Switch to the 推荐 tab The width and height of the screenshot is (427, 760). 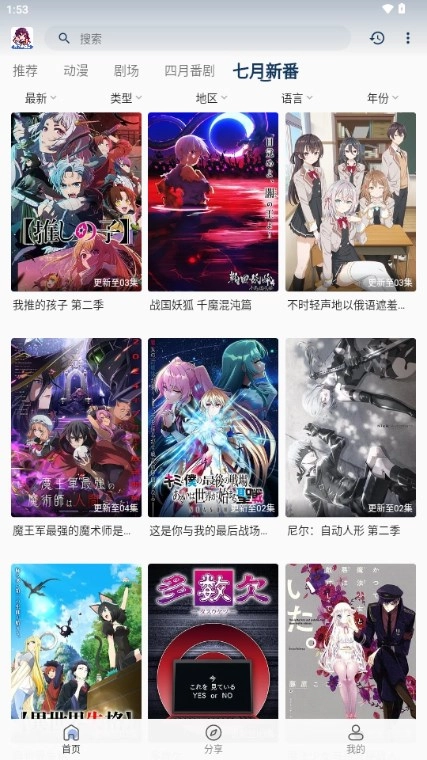[25, 71]
